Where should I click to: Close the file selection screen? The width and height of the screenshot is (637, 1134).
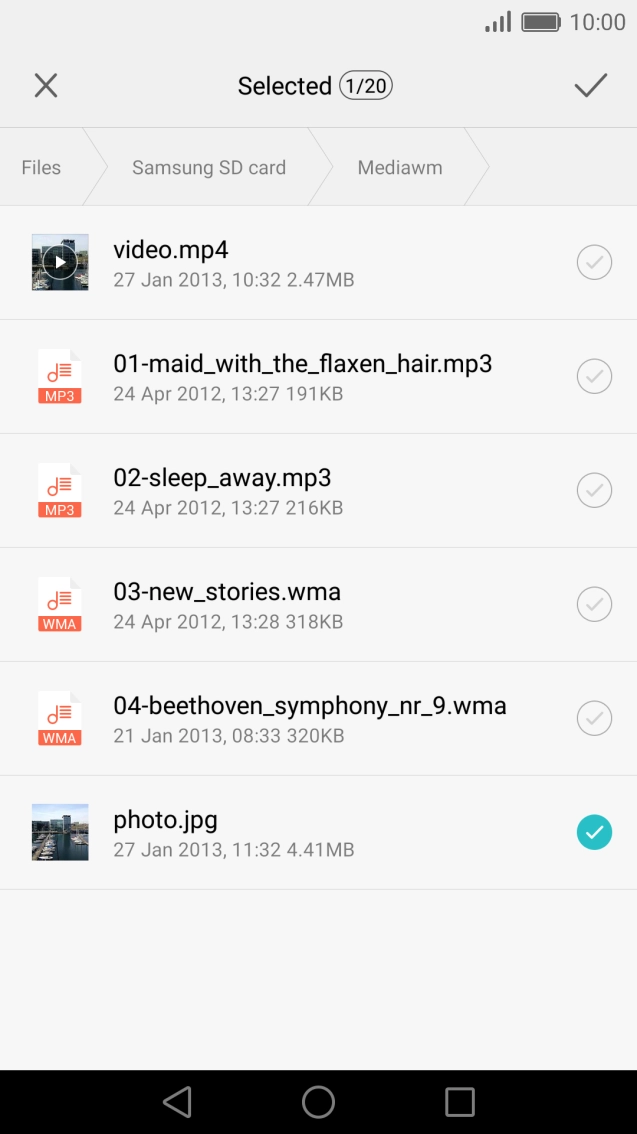click(x=46, y=86)
